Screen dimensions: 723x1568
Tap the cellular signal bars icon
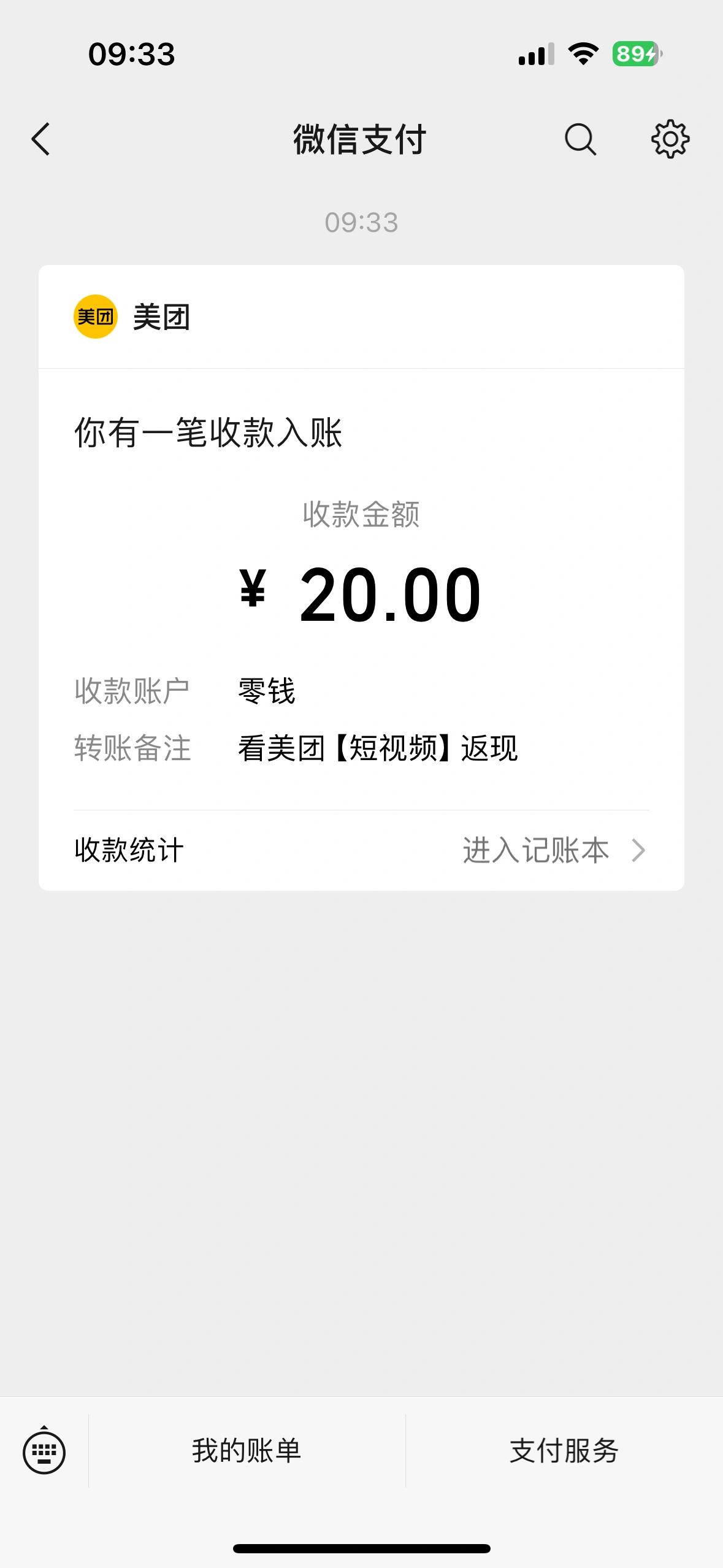pyautogui.click(x=535, y=54)
